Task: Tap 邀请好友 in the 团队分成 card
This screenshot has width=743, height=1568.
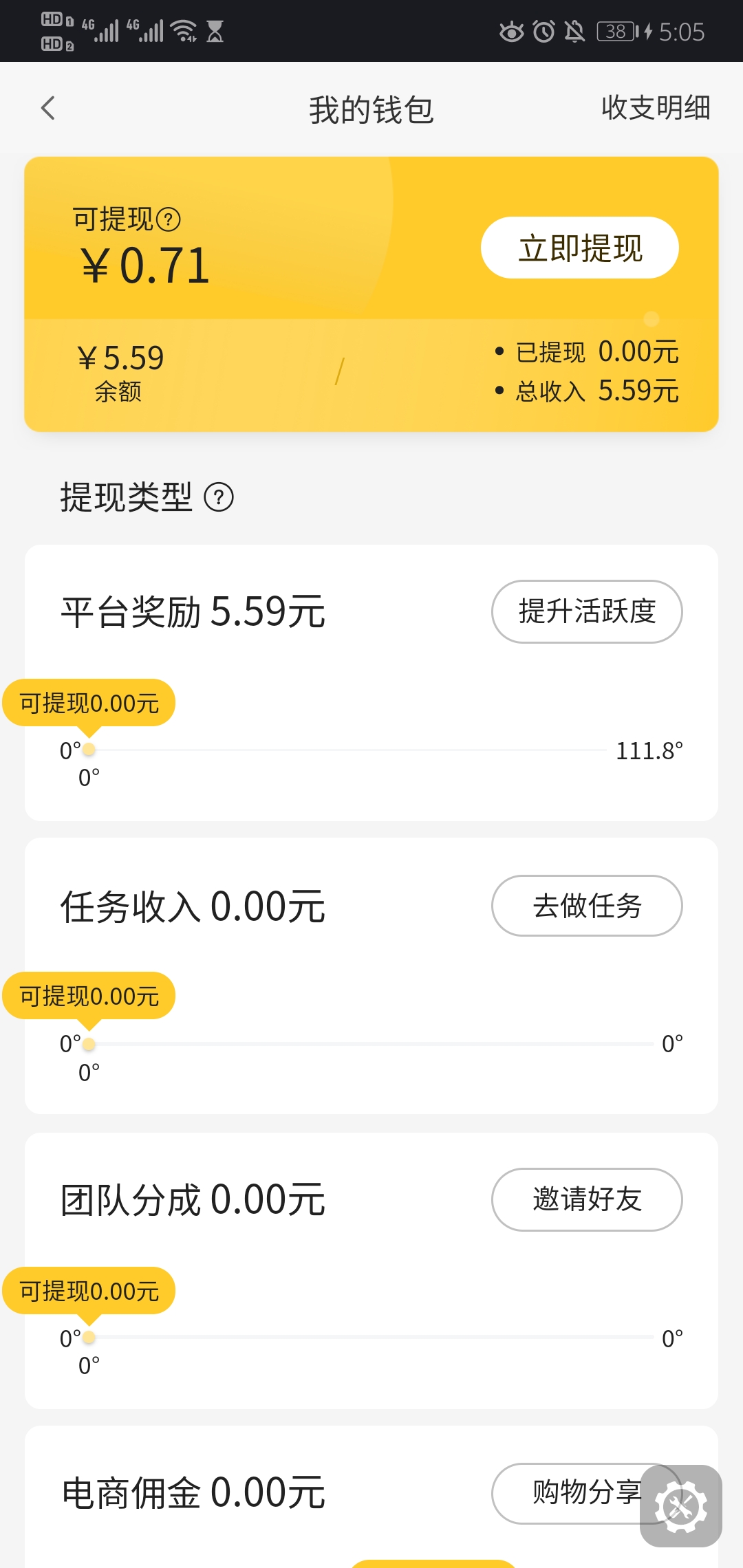Action: (x=587, y=1199)
